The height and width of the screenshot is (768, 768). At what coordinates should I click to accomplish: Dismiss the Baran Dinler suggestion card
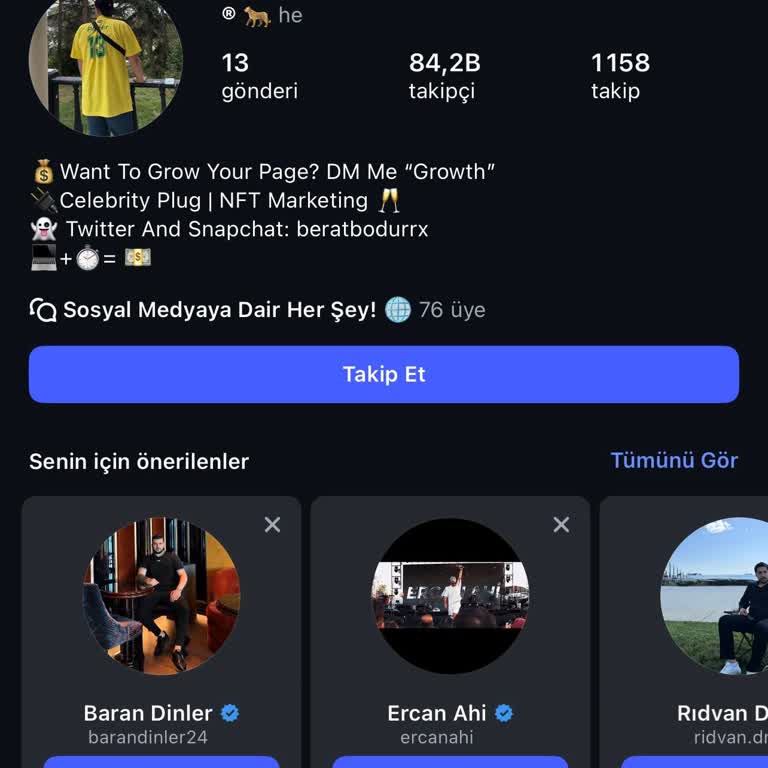point(272,524)
